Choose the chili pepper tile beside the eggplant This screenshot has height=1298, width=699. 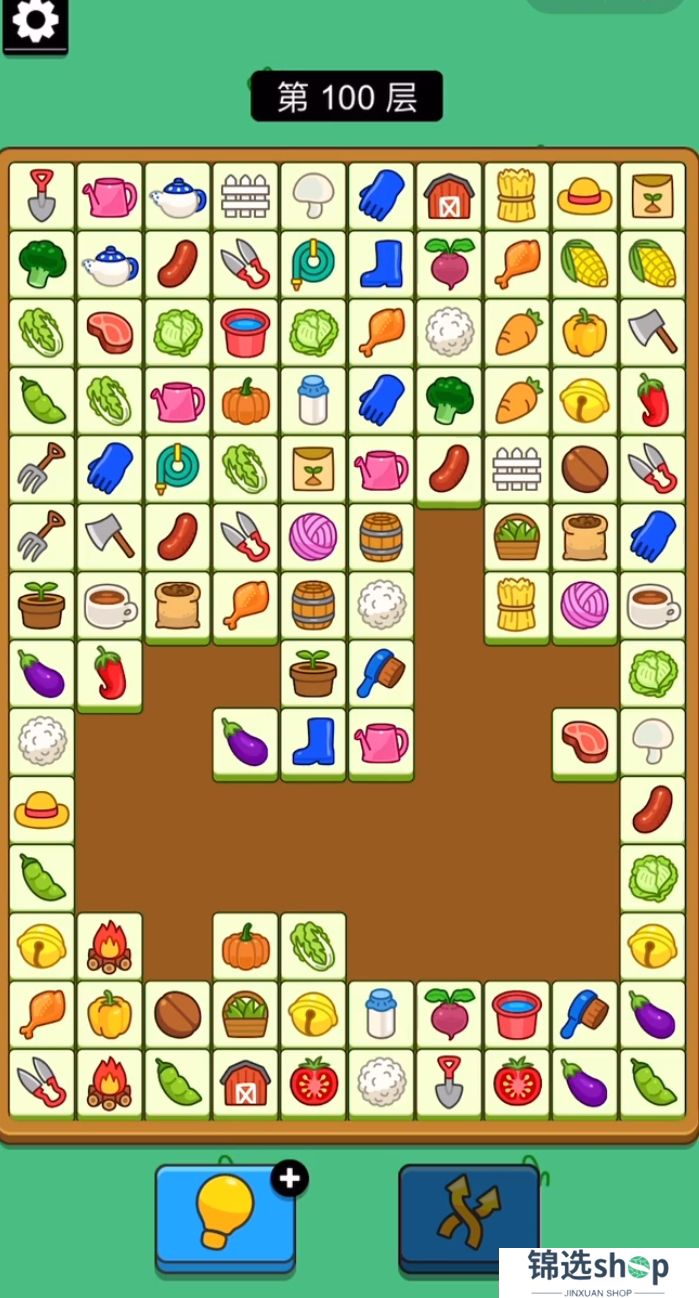click(x=109, y=673)
